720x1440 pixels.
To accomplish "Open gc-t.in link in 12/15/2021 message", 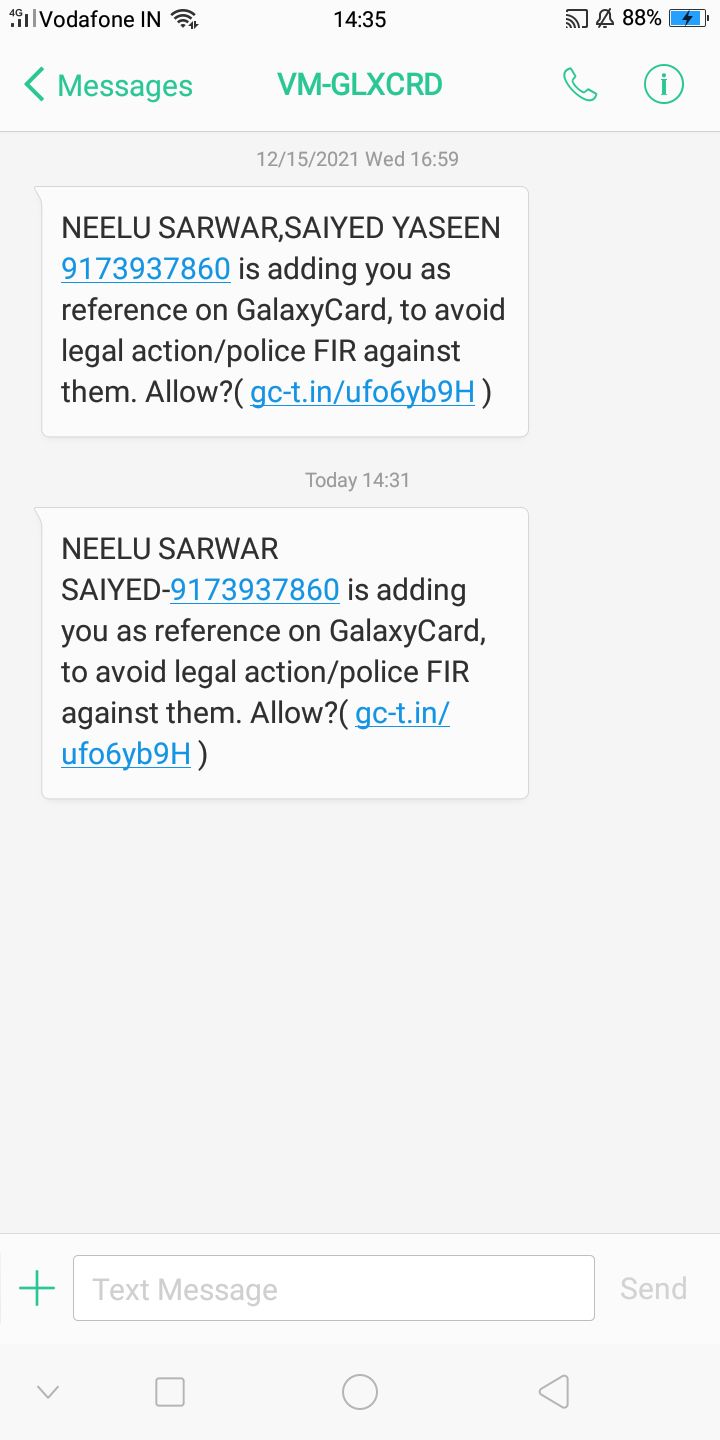I will 362,392.
